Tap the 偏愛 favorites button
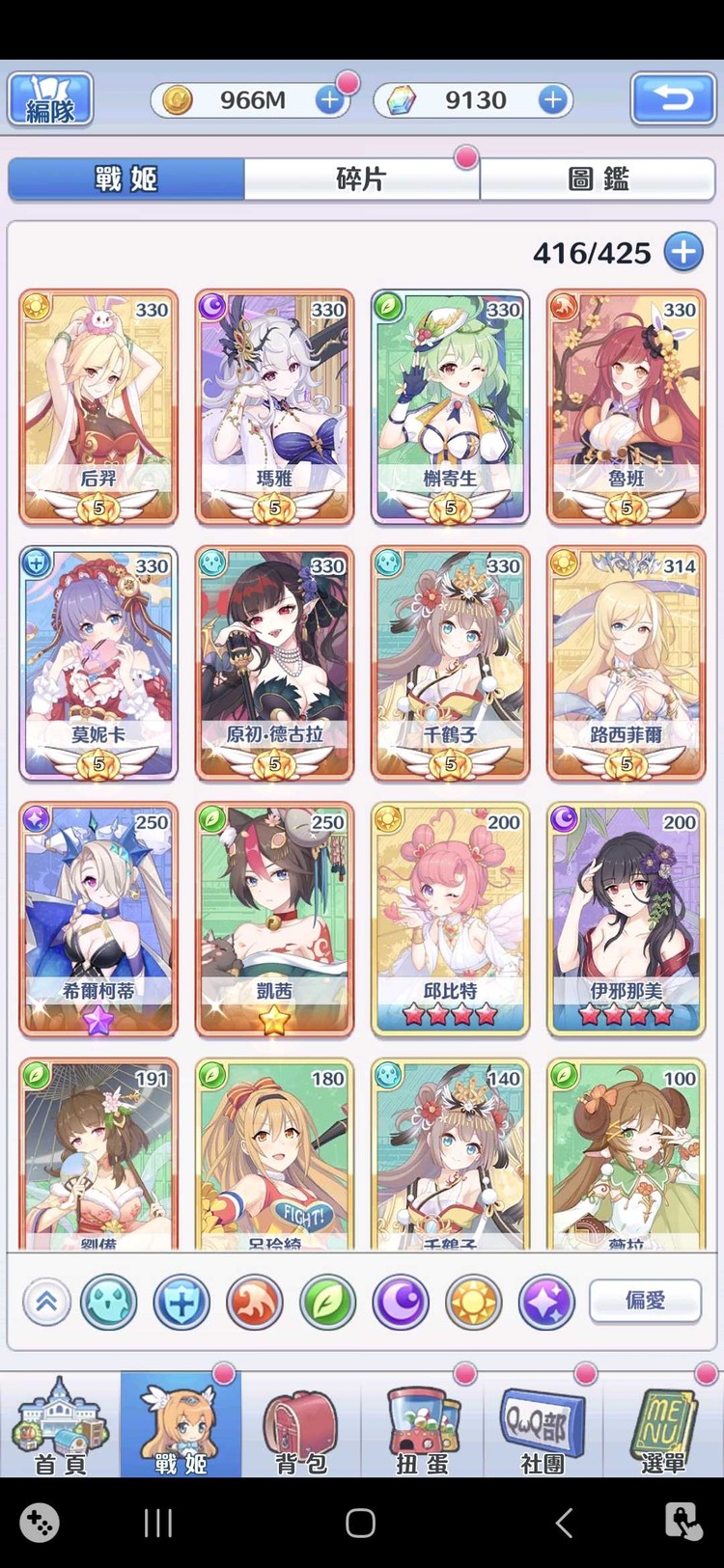Screen dimensions: 724x1568 (x=645, y=1300)
